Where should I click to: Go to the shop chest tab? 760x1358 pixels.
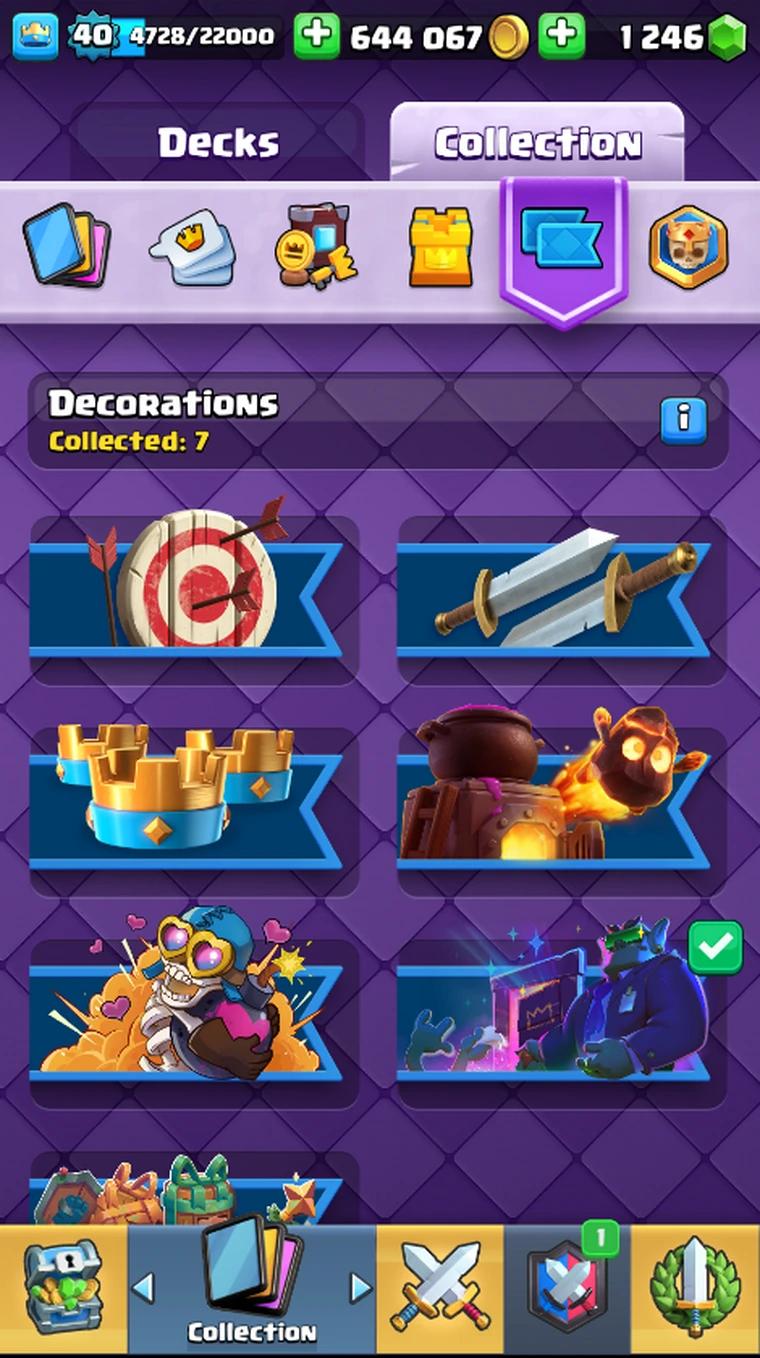pyautogui.click(x=63, y=1290)
